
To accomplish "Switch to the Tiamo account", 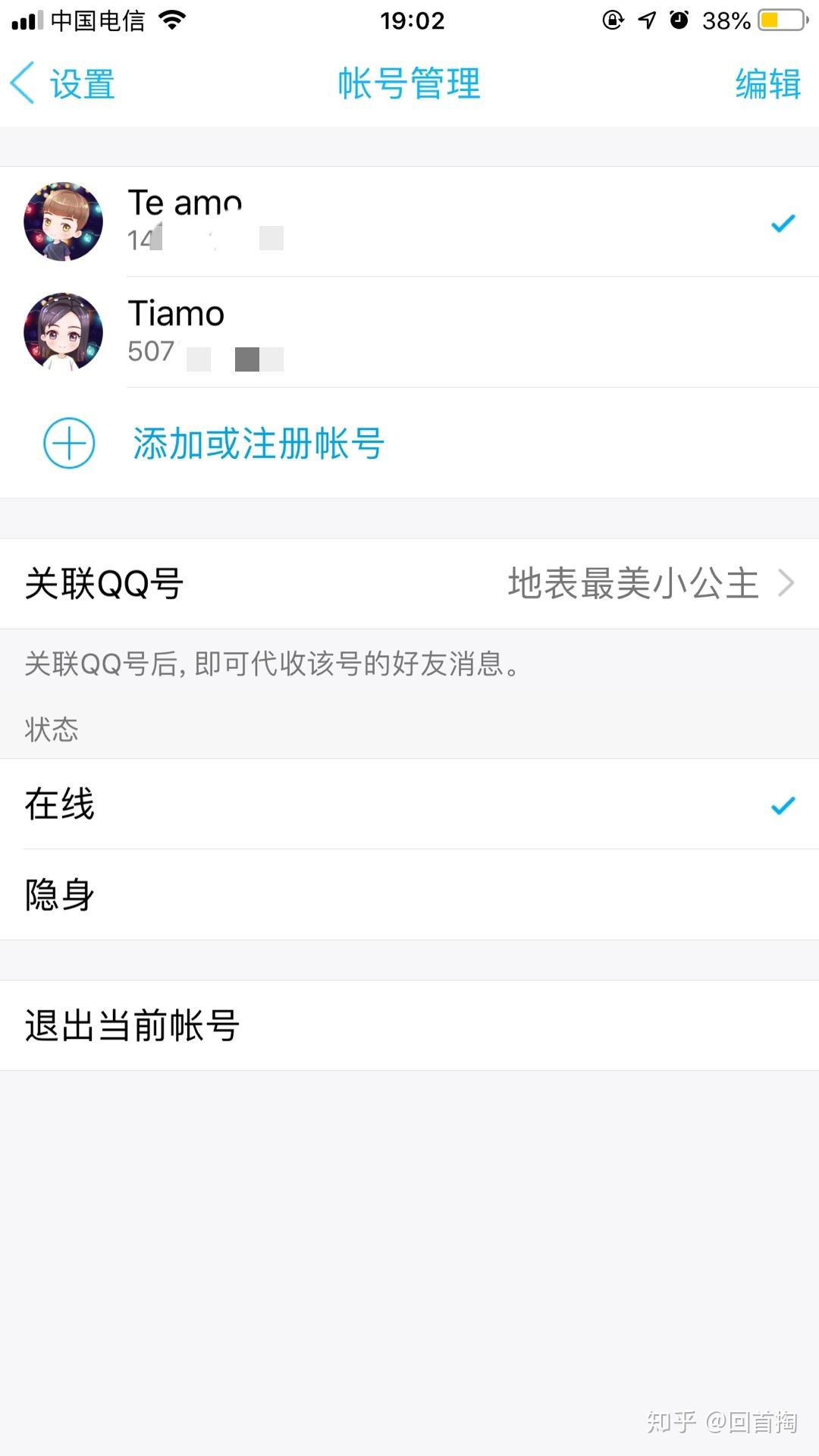I will click(409, 332).
